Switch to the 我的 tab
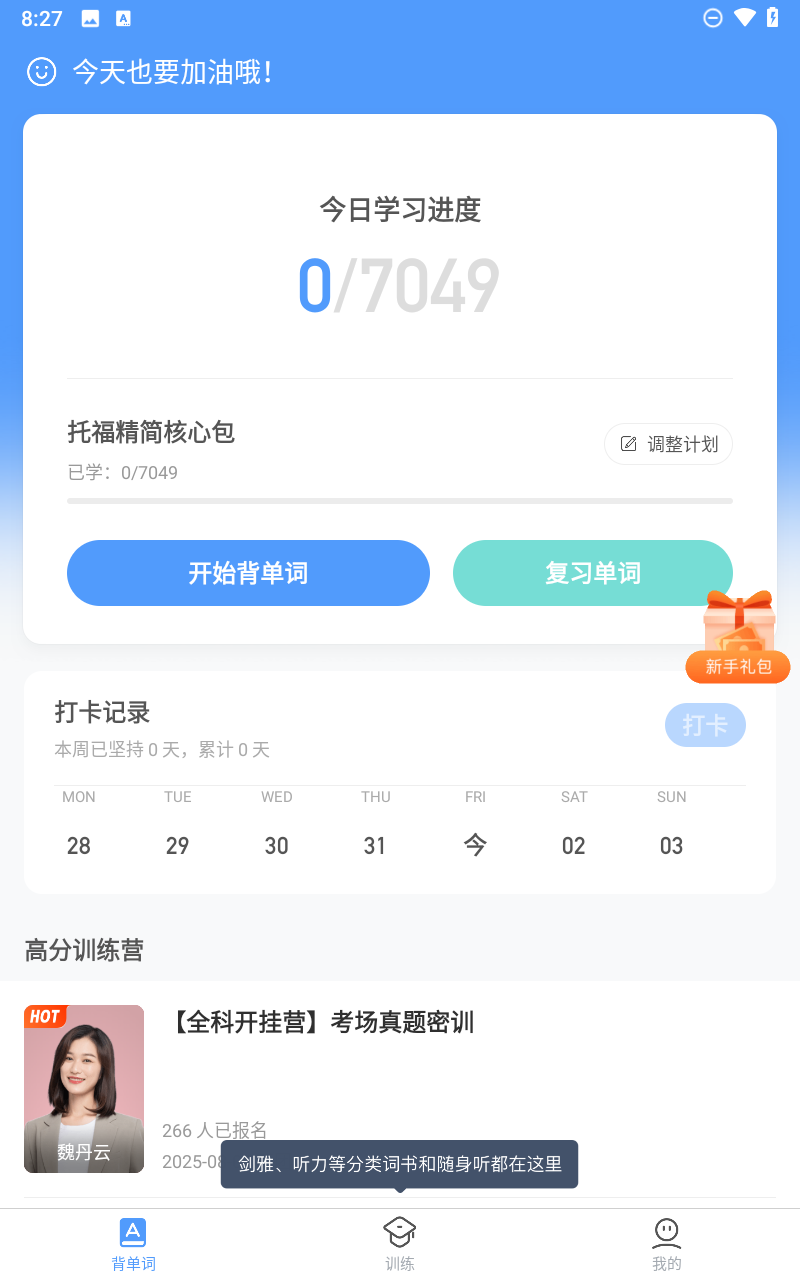The height and width of the screenshot is (1280, 800). (x=666, y=1244)
